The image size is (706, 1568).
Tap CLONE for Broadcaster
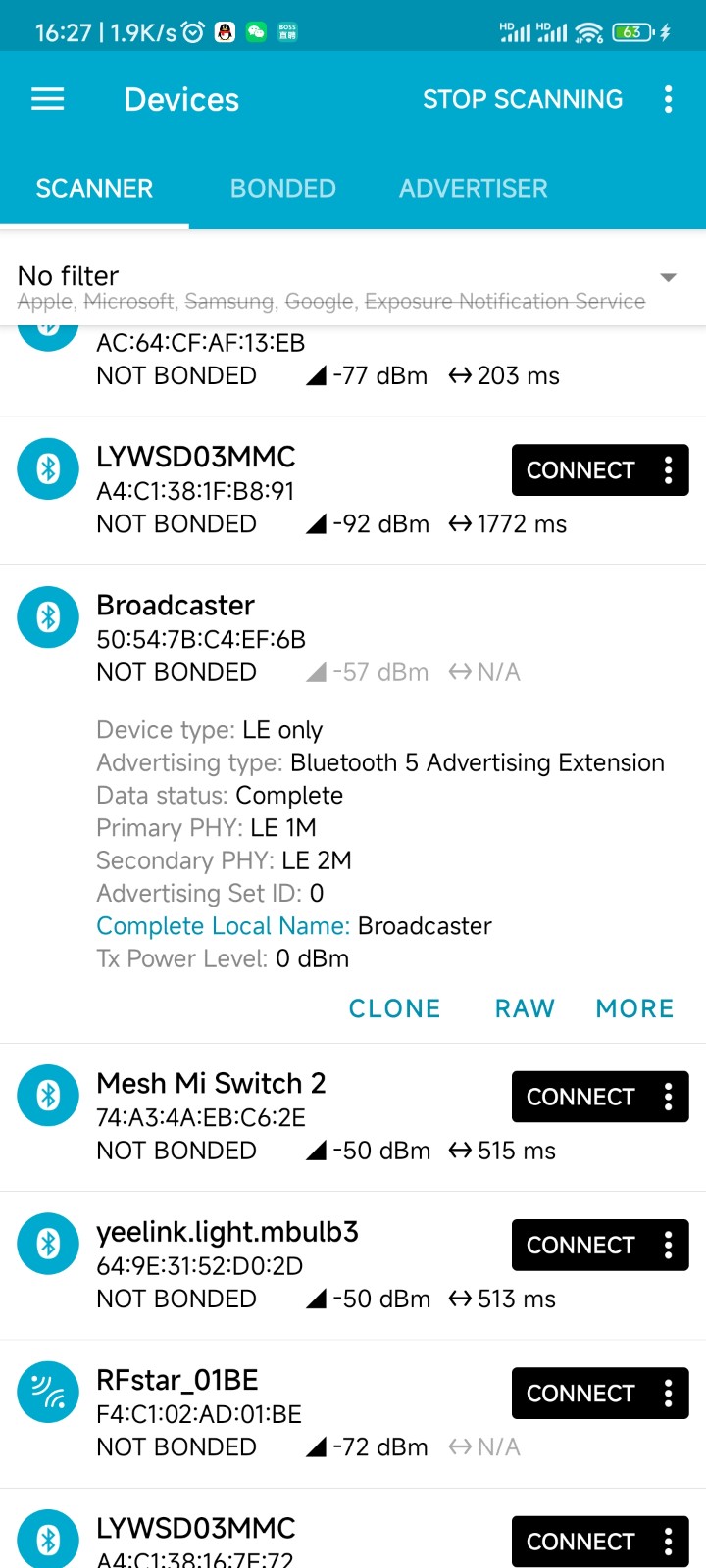pyautogui.click(x=394, y=1008)
